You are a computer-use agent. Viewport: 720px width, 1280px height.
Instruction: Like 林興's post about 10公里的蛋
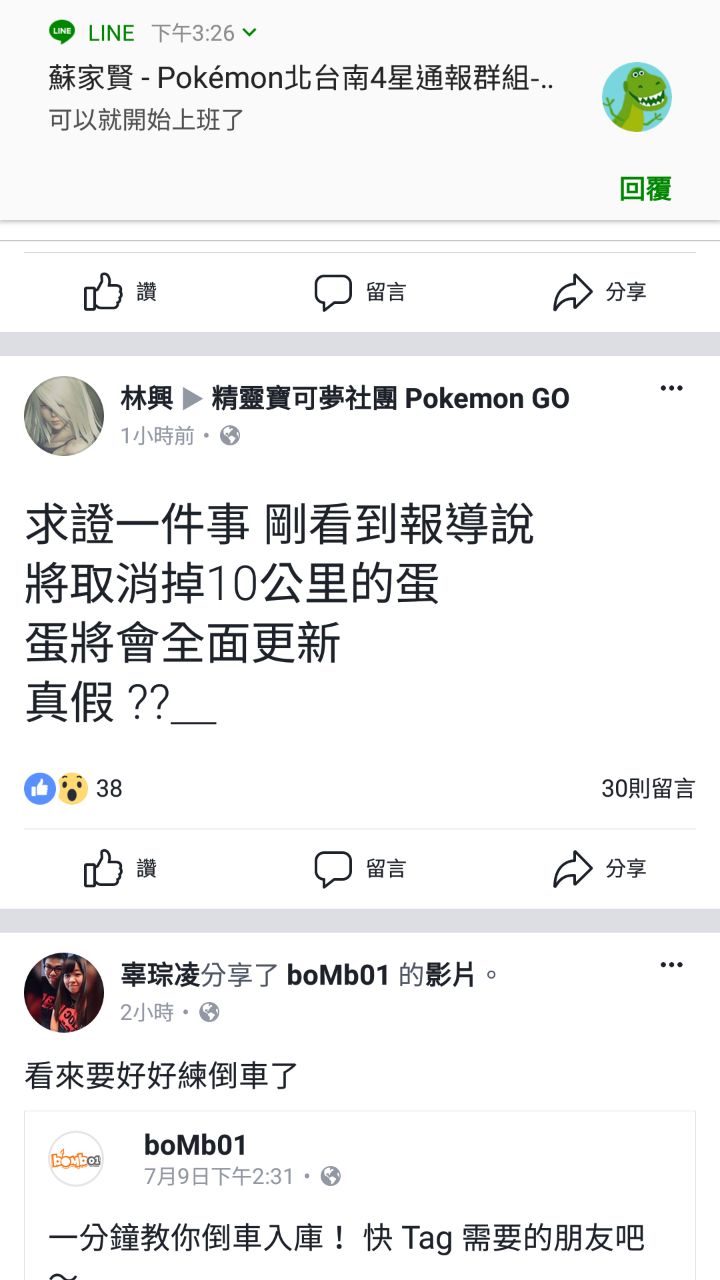tap(120, 868)
